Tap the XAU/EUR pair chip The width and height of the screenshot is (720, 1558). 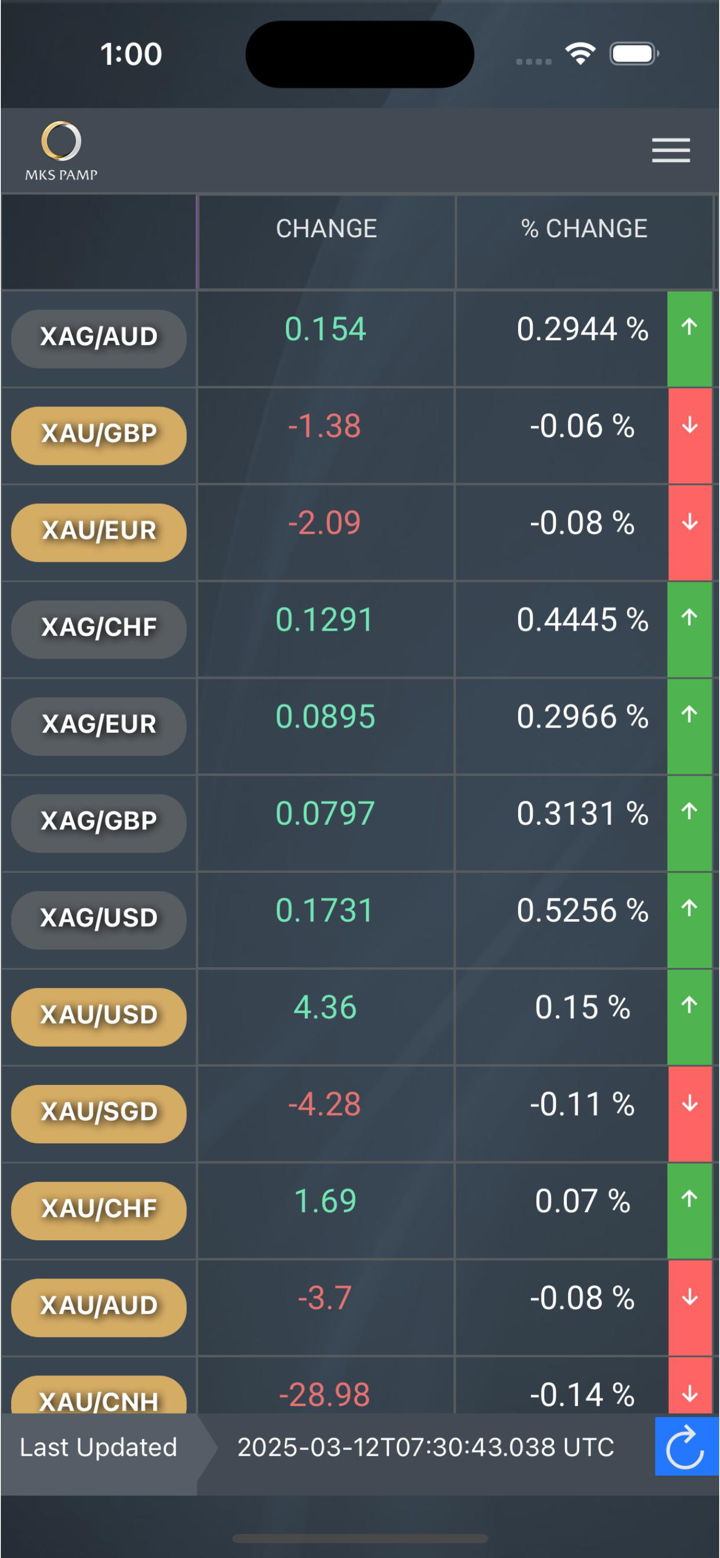pyautogui.click(x=99, y=531)
